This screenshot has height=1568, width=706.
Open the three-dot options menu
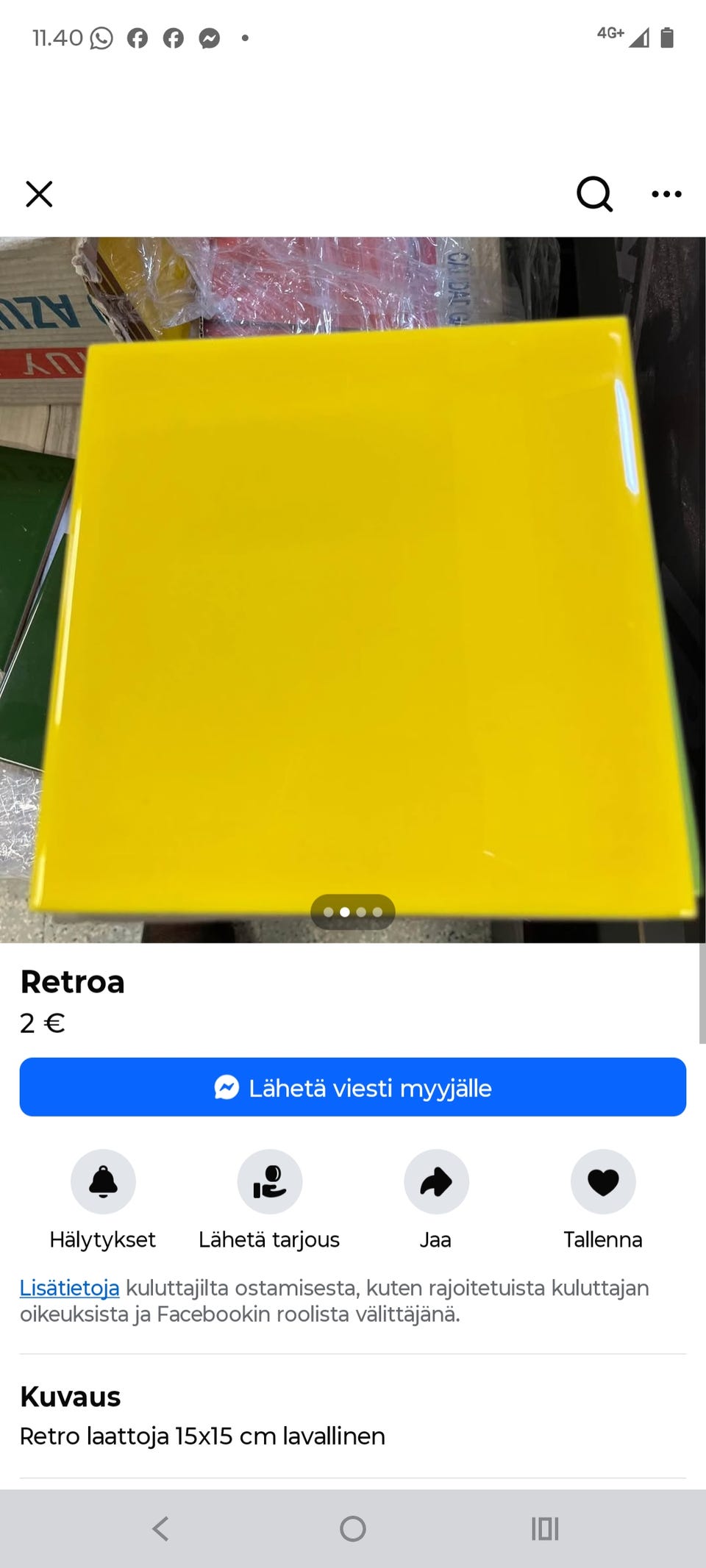[666, 194]
